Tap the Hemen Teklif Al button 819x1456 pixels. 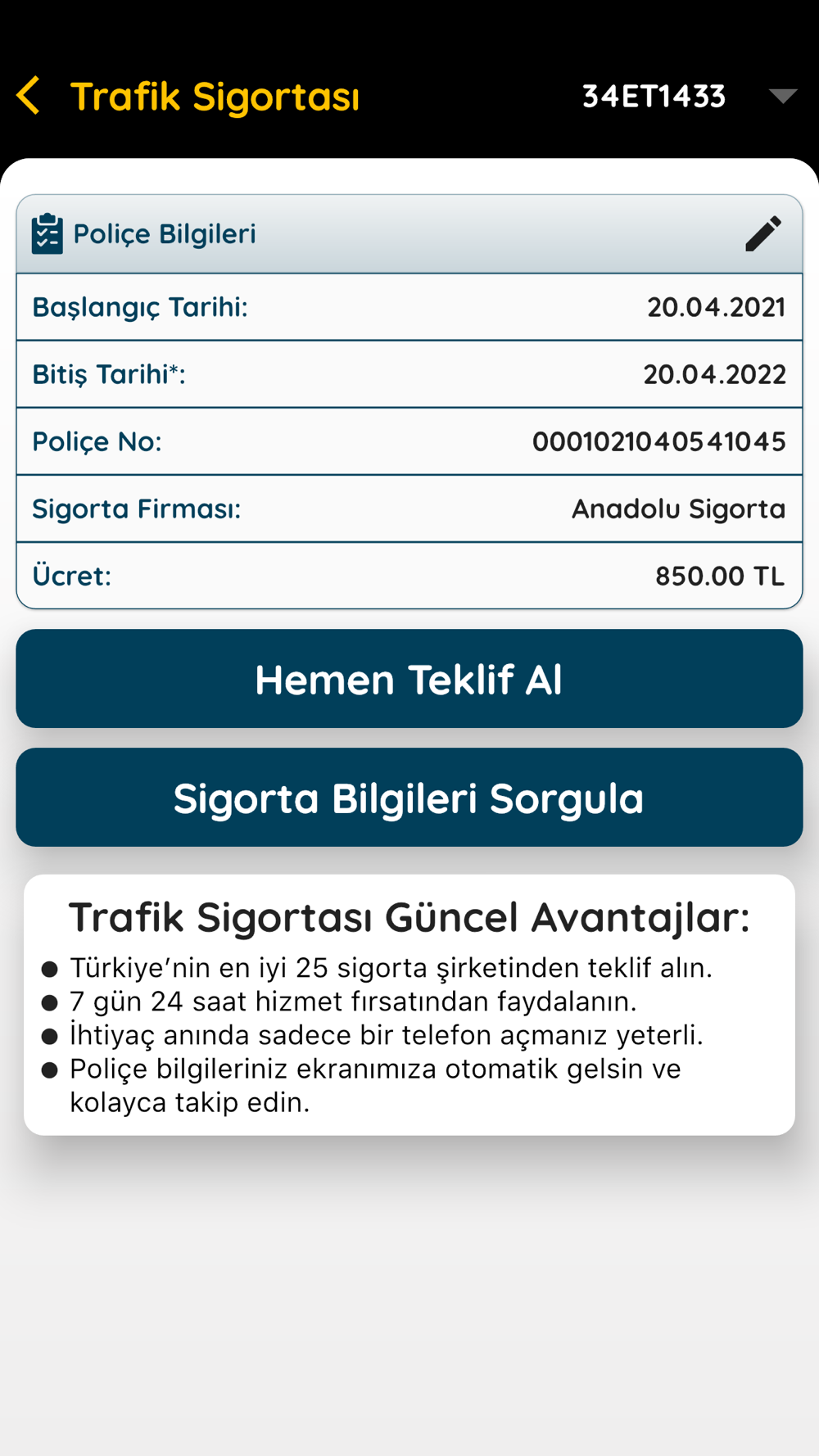409,679
